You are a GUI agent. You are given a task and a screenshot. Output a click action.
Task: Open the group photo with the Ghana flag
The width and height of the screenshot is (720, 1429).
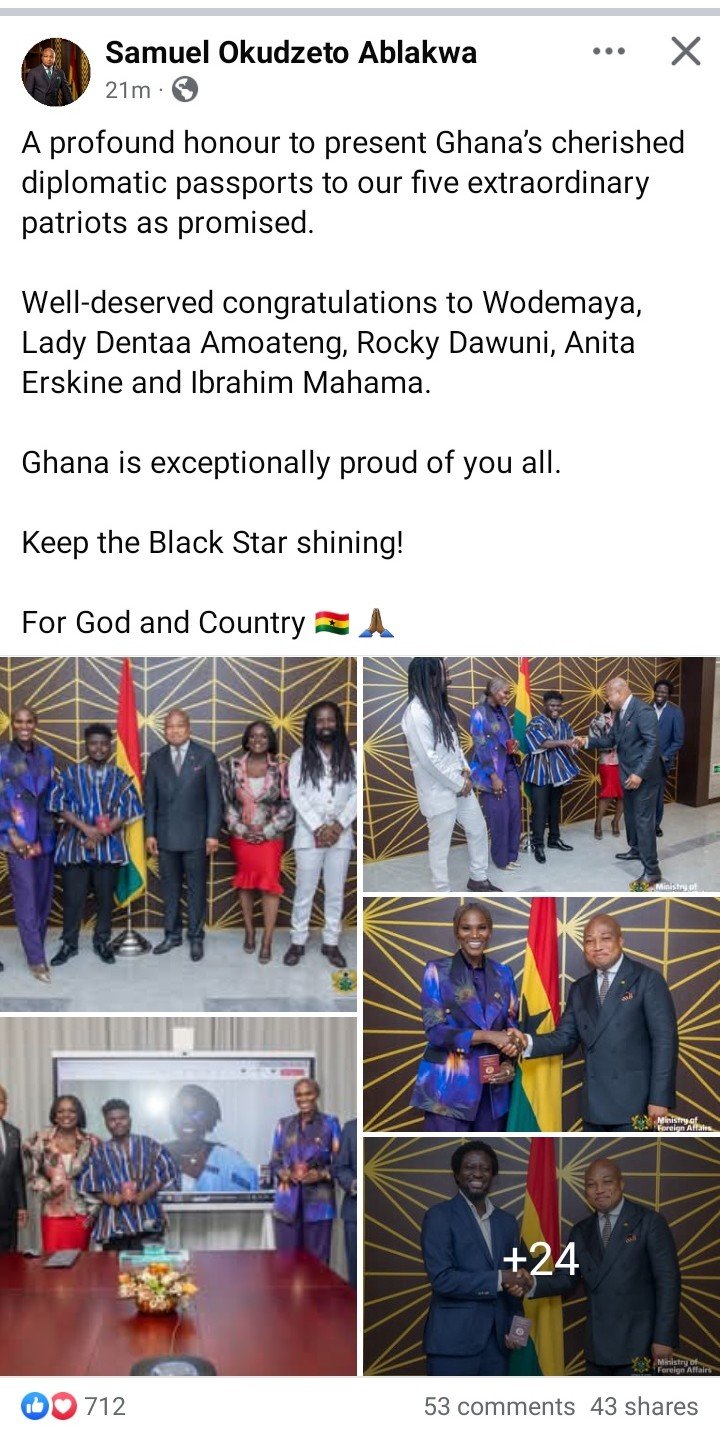[178, 833]
